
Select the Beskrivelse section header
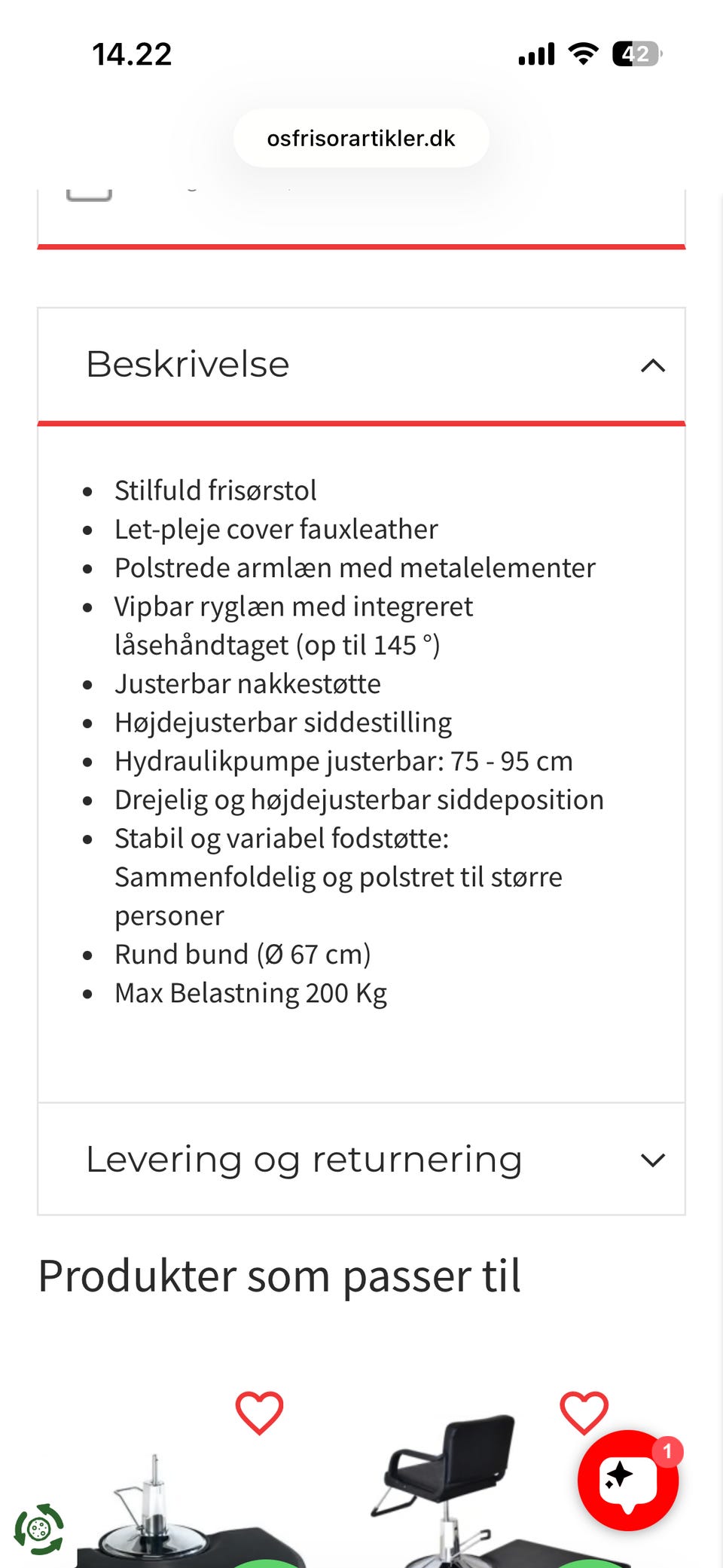point(188,365)
